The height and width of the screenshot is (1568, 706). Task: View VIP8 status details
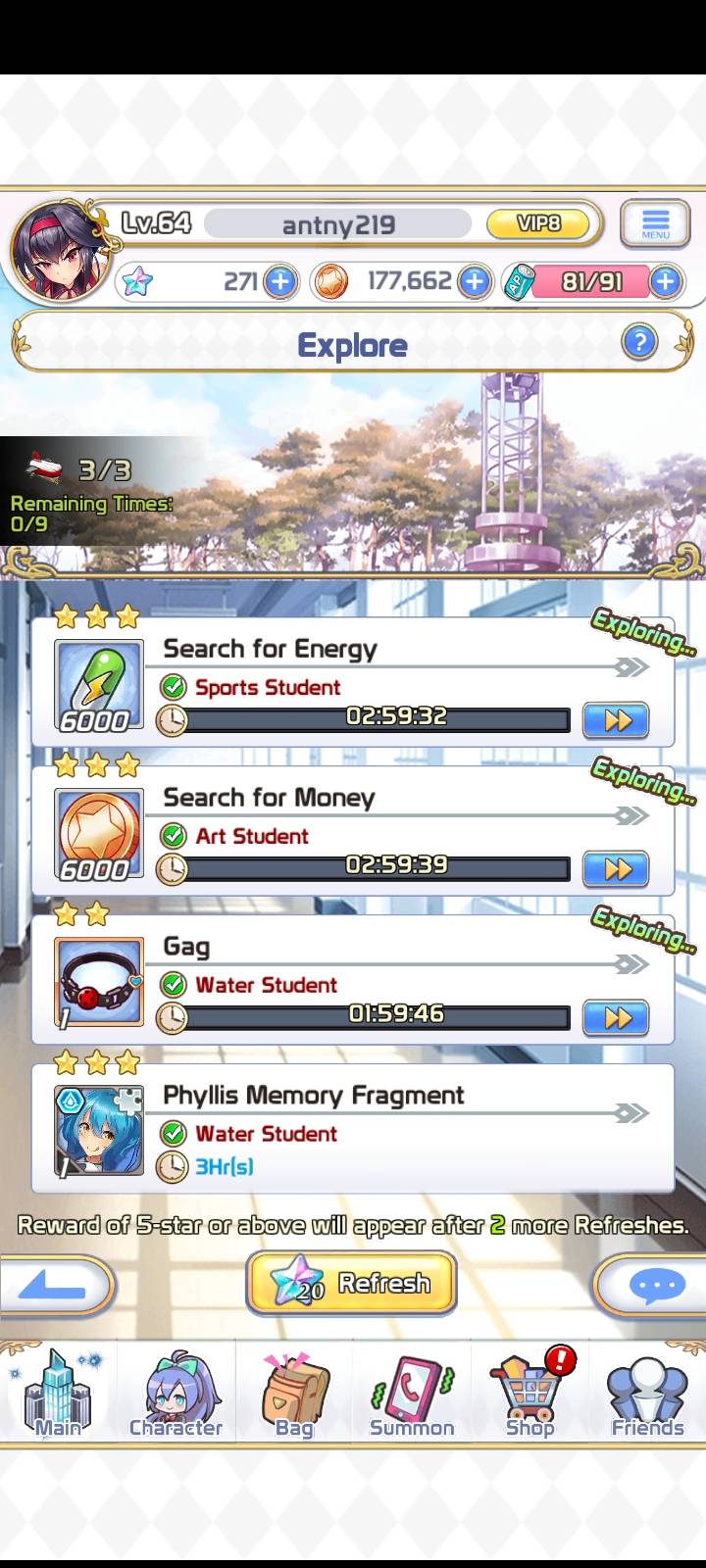coord(540,224)
